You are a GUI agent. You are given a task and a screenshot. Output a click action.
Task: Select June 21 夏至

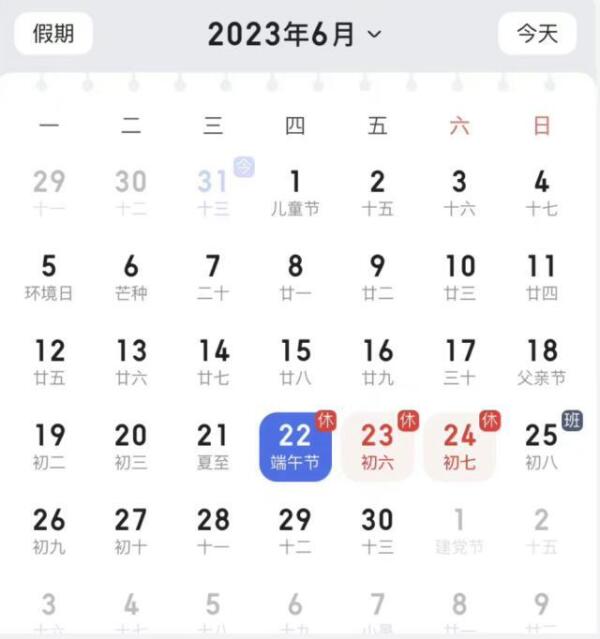213,445
